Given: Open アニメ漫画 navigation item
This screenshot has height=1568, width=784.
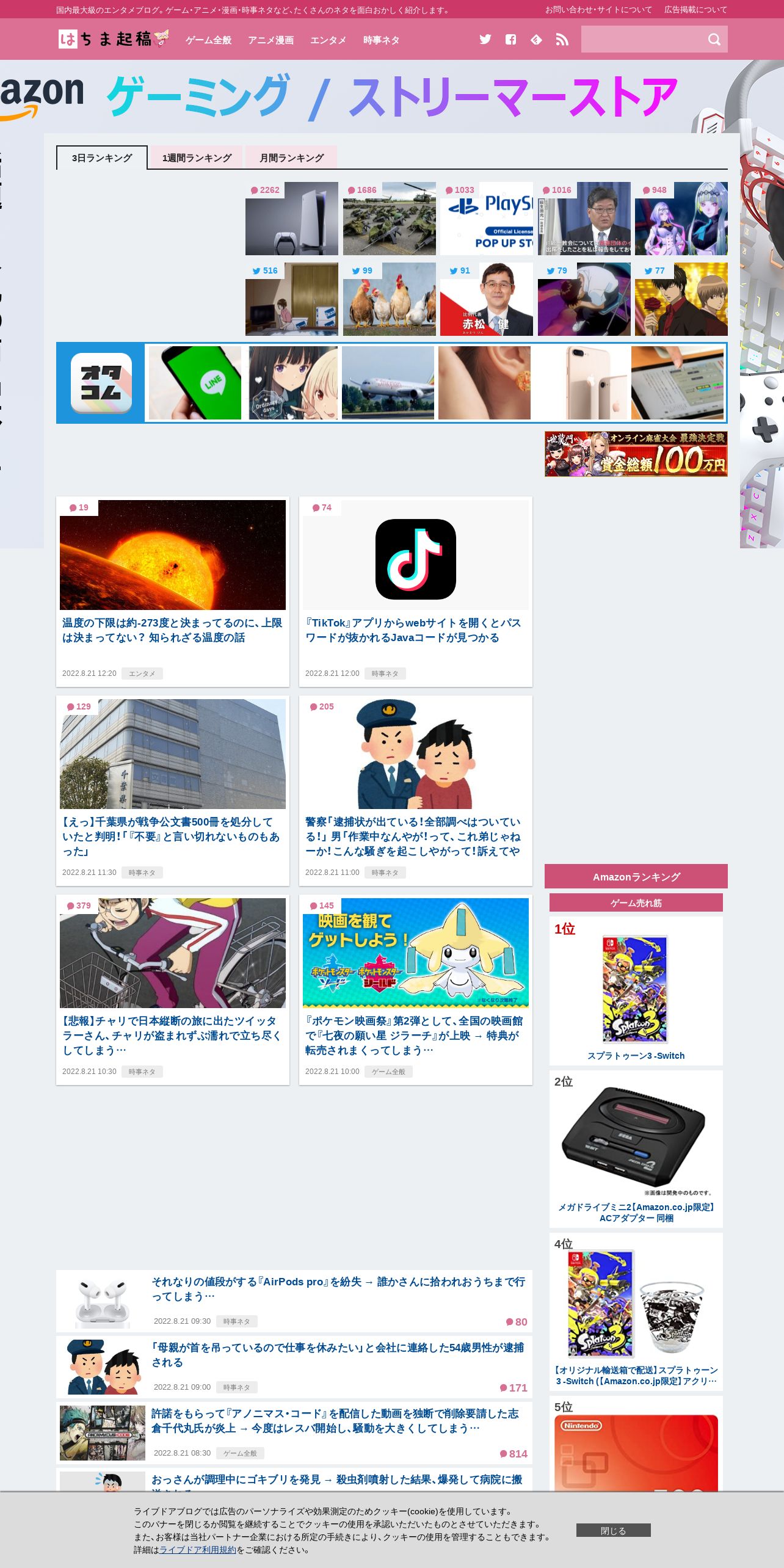Looking at the screenshot, I should coord(270,40).
